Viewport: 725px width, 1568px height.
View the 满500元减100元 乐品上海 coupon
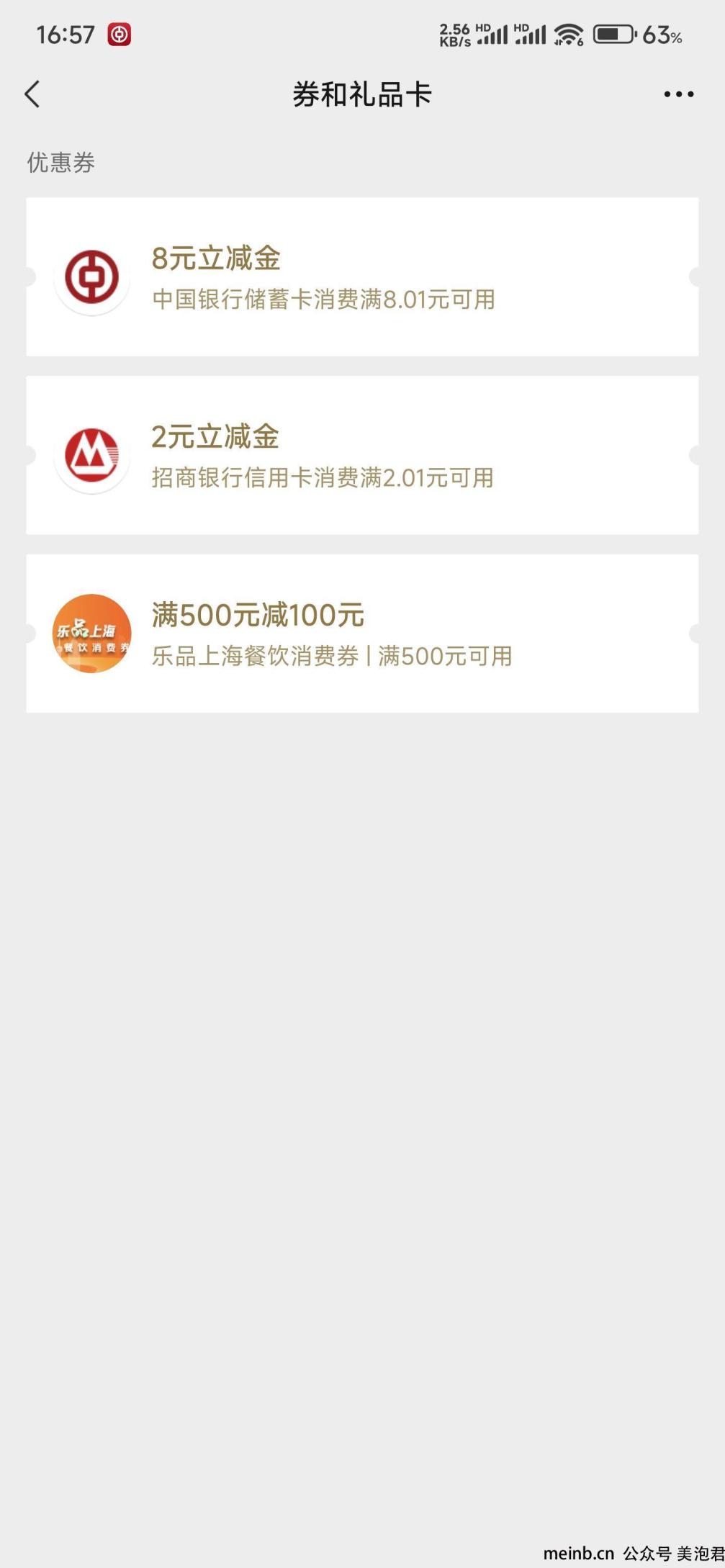[x=362, y=634]
